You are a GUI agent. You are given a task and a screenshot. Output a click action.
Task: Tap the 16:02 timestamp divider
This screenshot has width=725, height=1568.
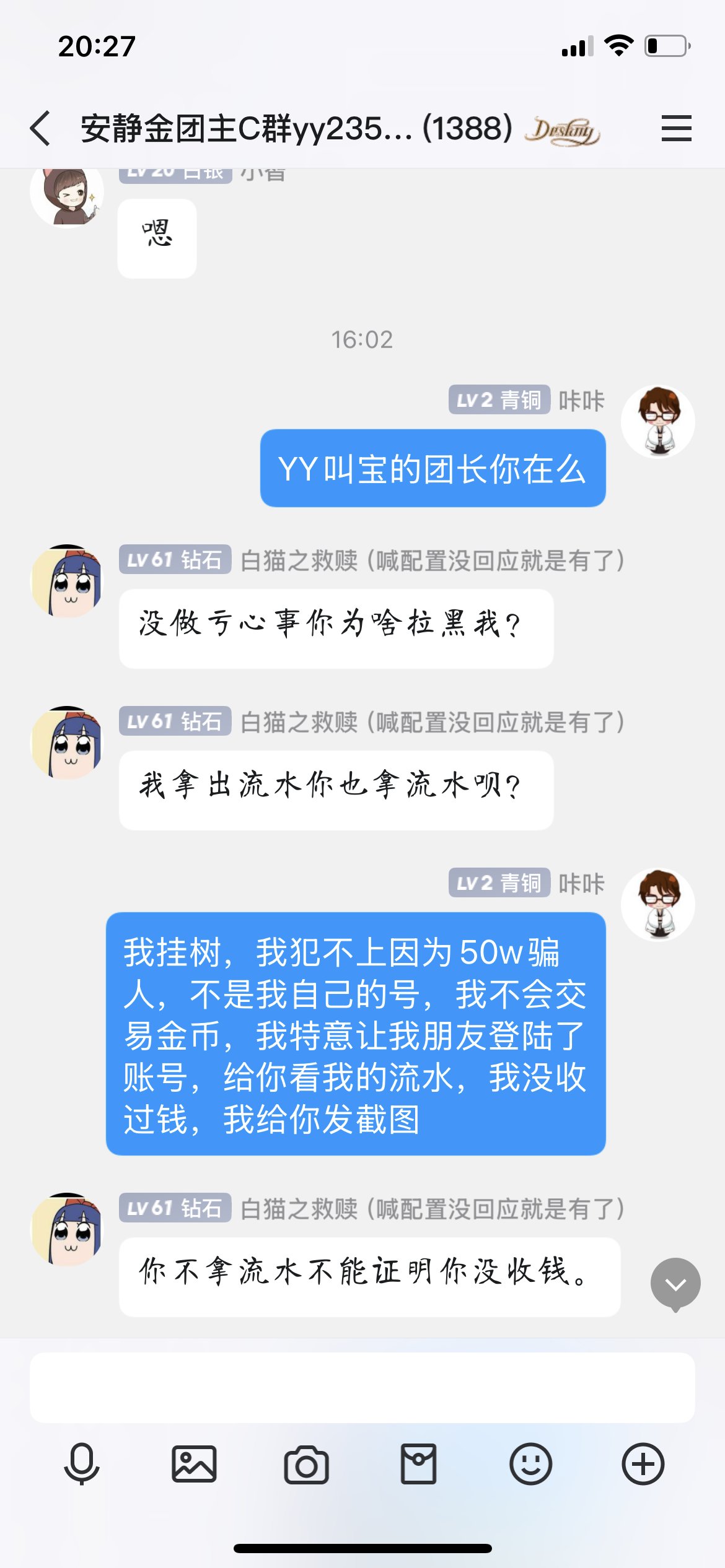pyautogui.click(x=362, y=339)
